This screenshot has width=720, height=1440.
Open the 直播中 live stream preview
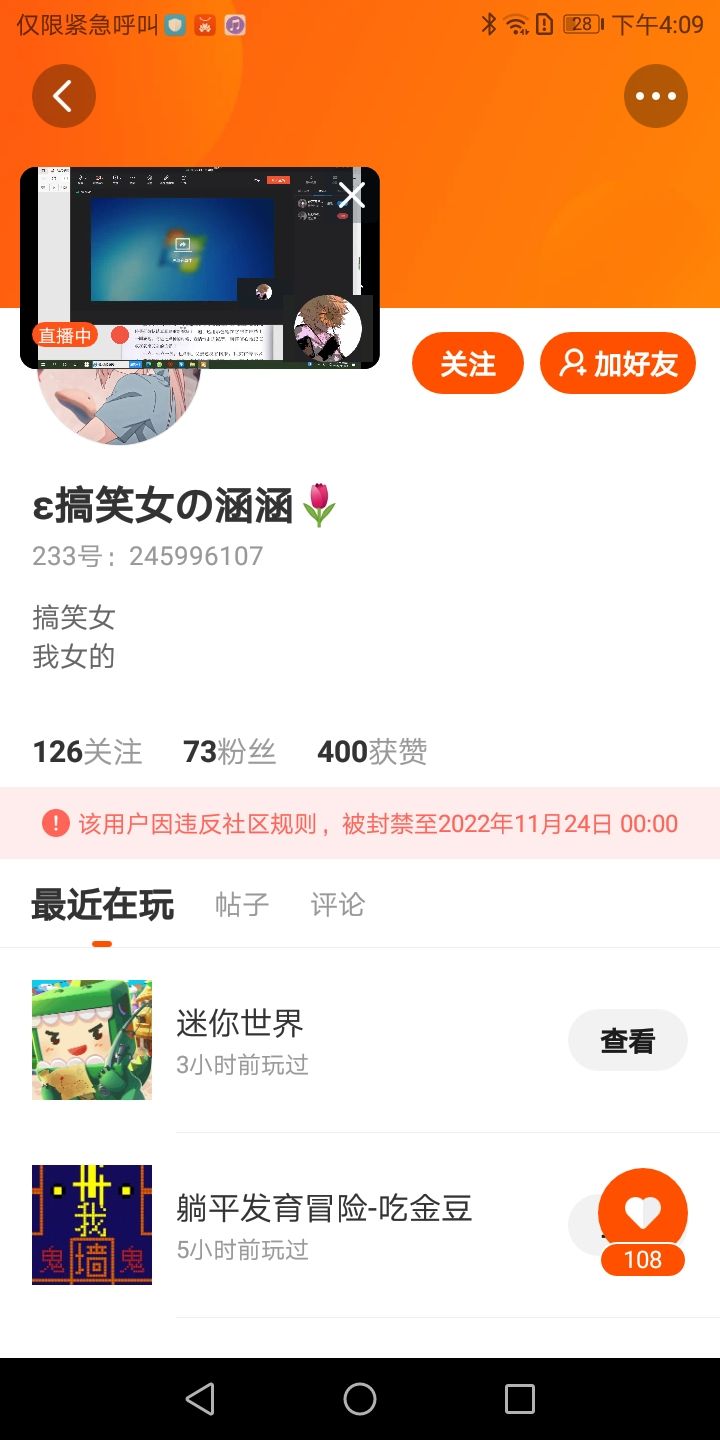[200, 268]
